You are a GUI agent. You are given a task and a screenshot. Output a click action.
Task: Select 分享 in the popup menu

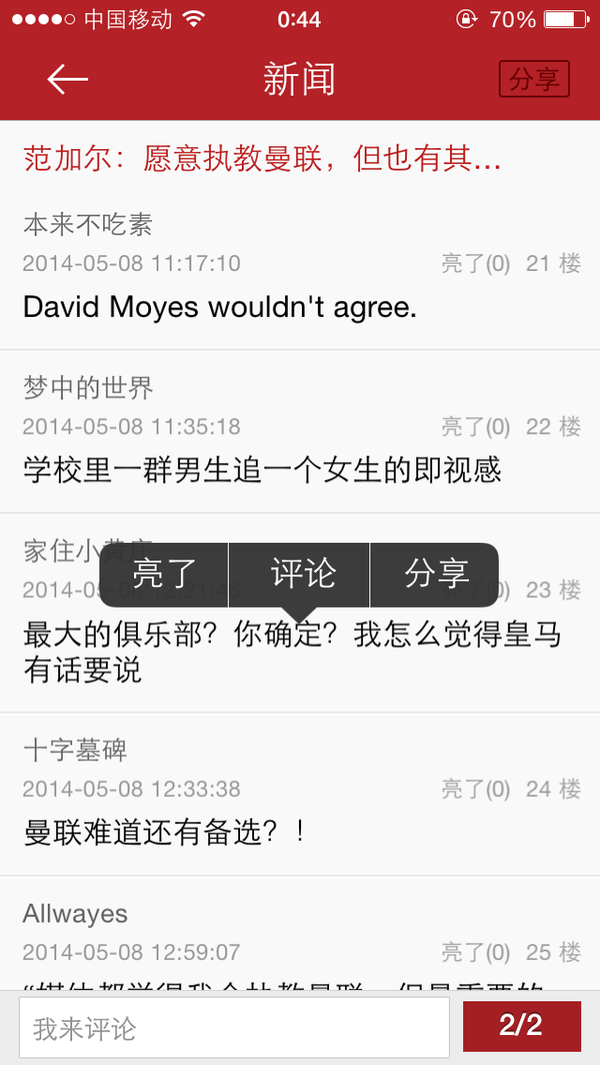[435, 575]
